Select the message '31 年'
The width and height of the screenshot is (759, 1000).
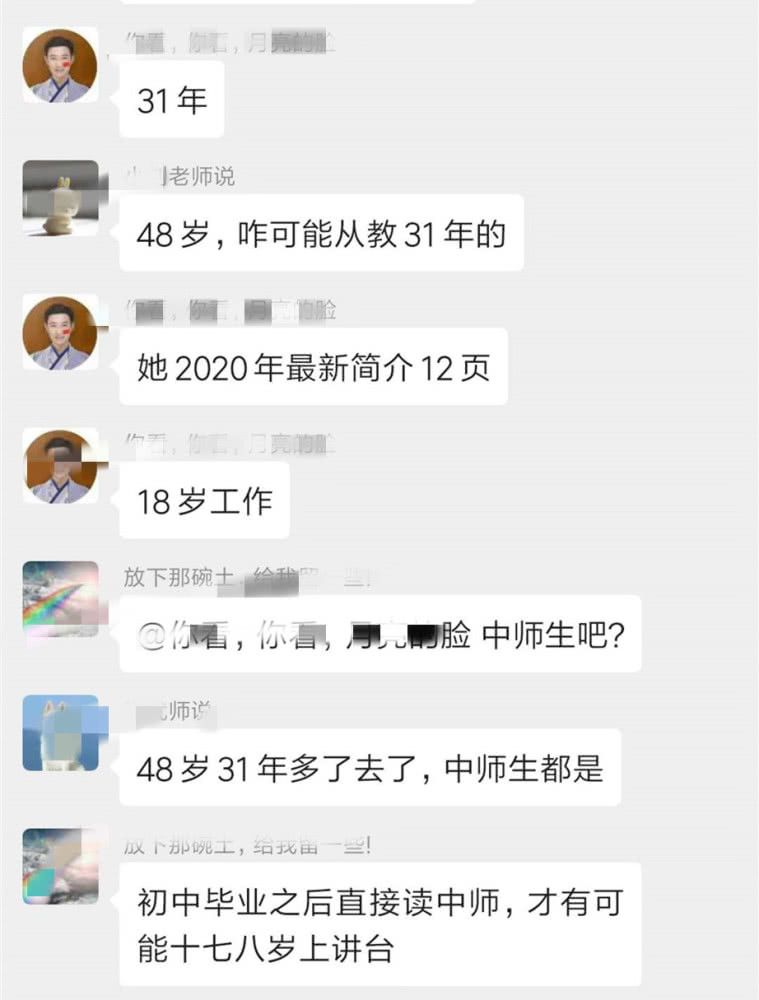(x=170, y=98)
